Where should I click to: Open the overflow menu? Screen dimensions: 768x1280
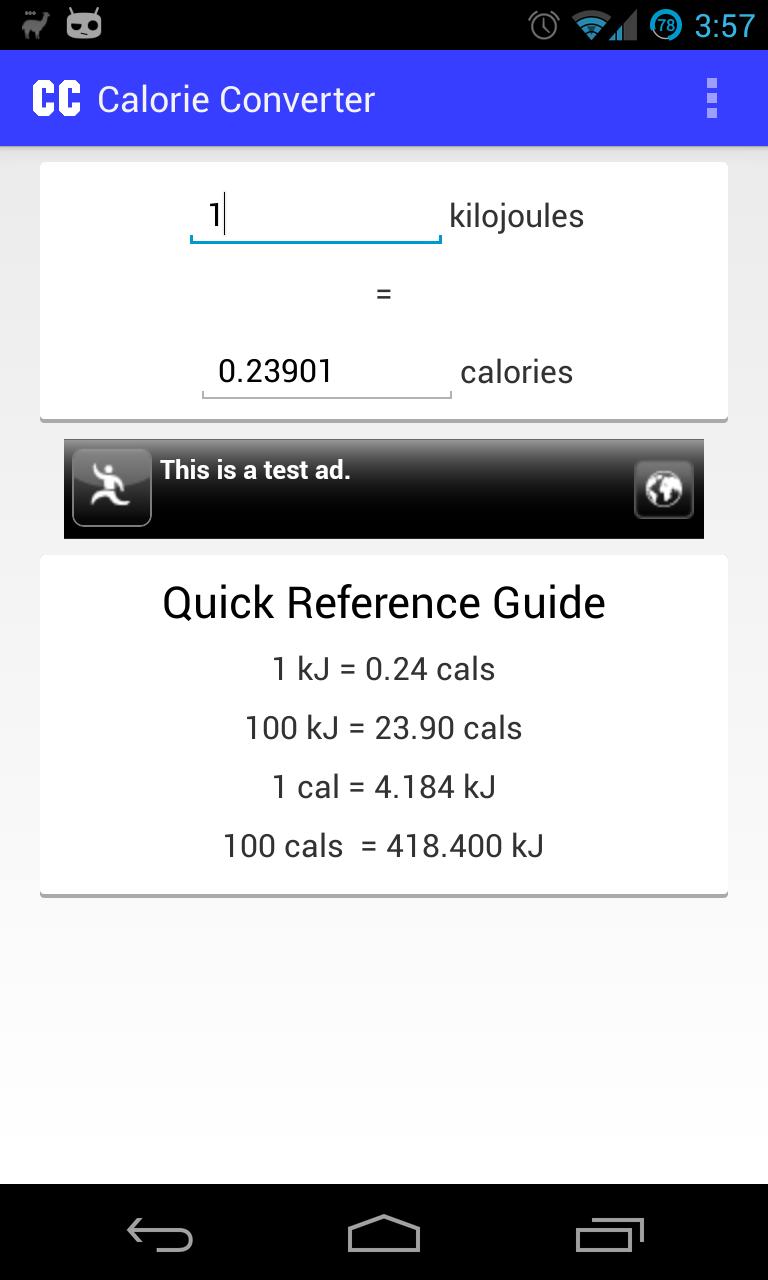(x=711, y=99)
